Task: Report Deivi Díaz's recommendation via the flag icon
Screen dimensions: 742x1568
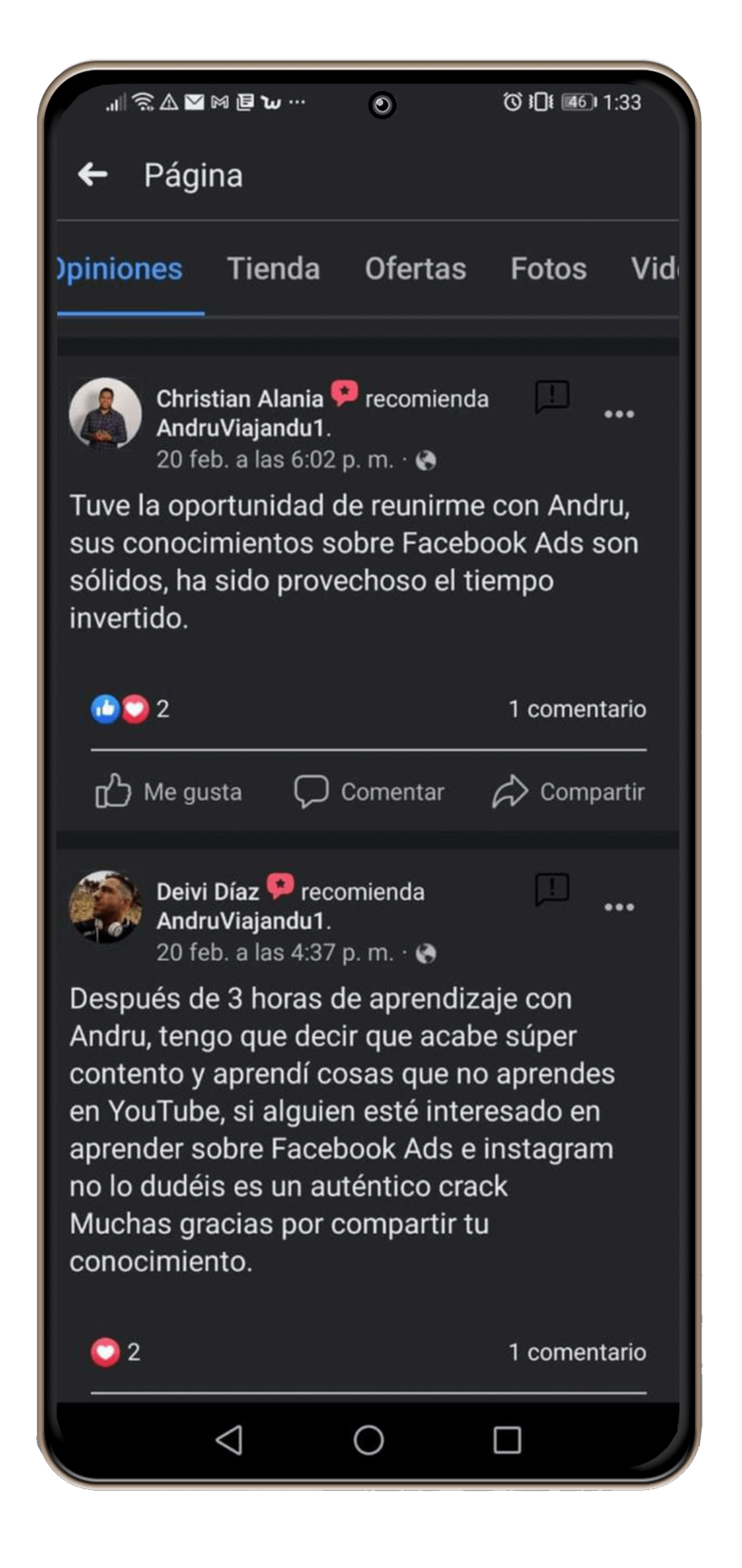Action: coord(552,890)
